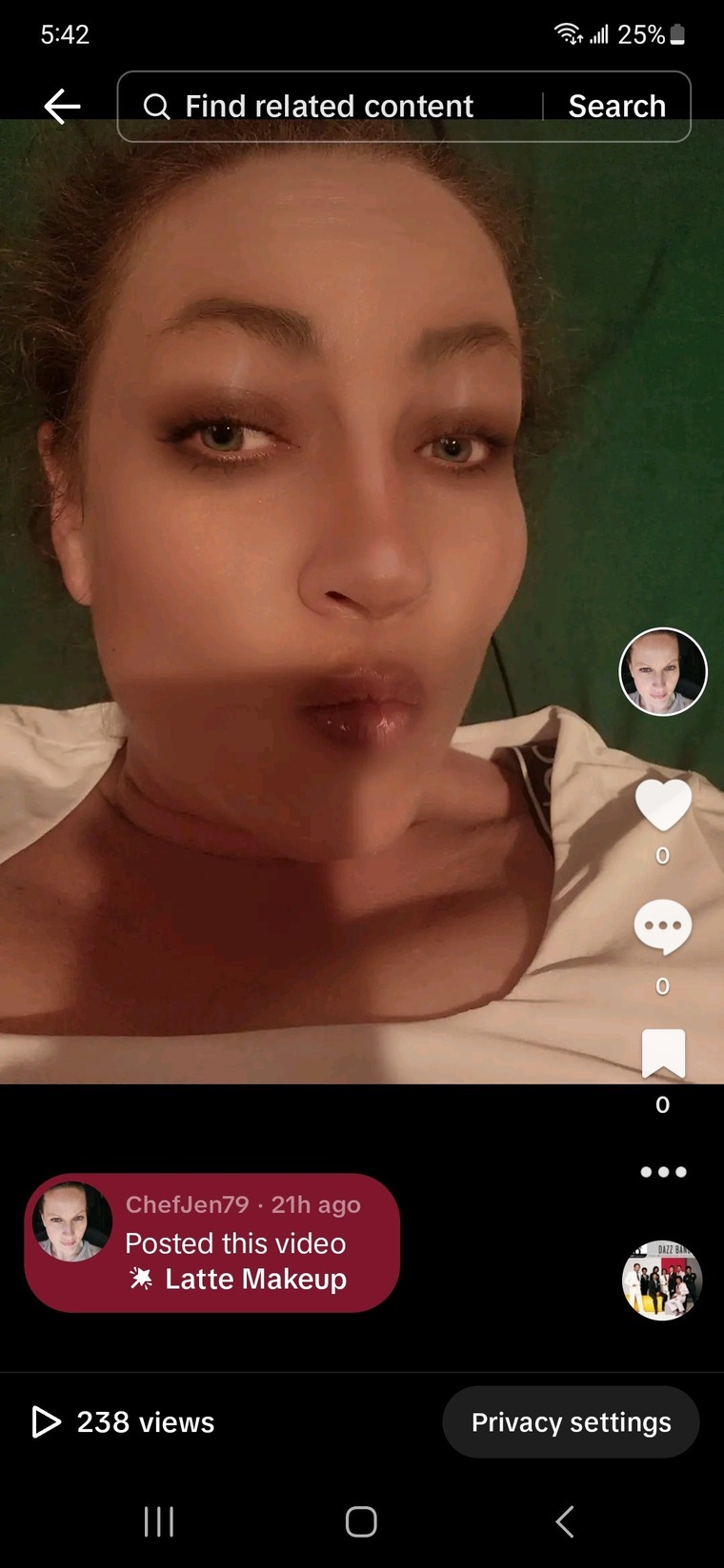Like this video with the heart icon

[x=663, y=804]
